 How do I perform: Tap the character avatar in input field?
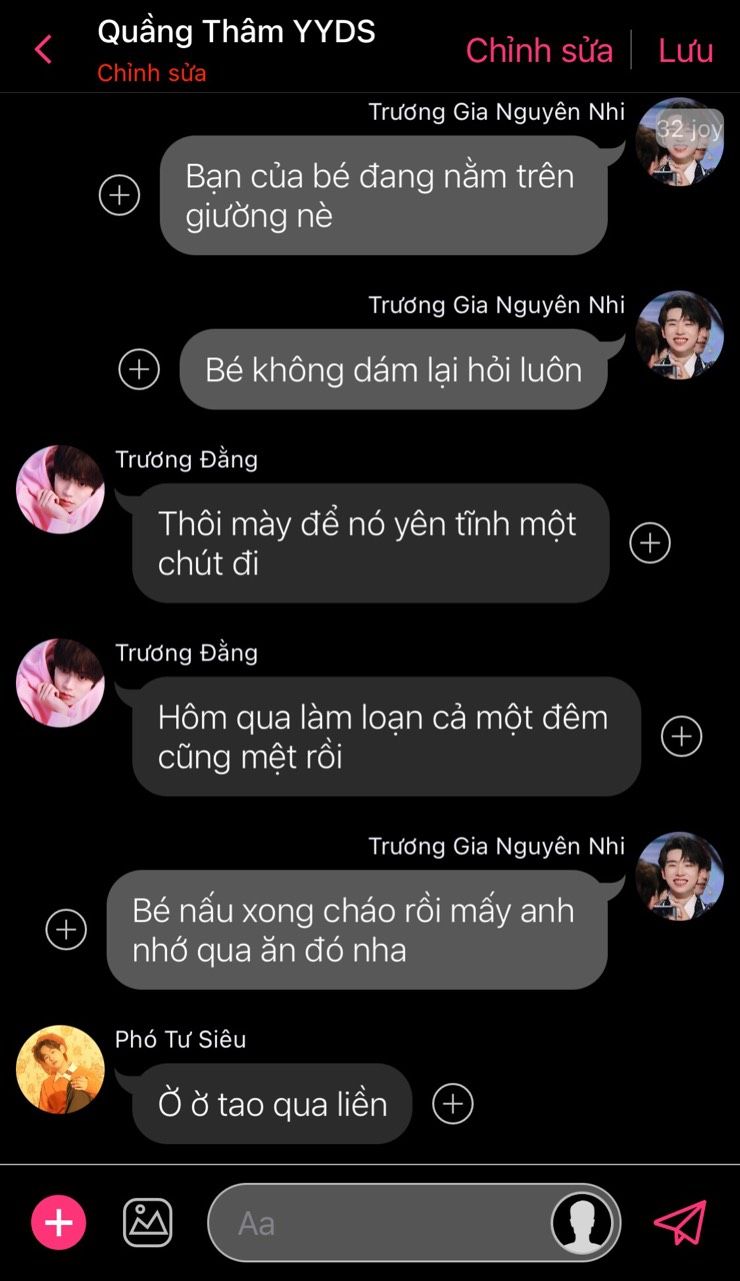tap(583, 1223)
